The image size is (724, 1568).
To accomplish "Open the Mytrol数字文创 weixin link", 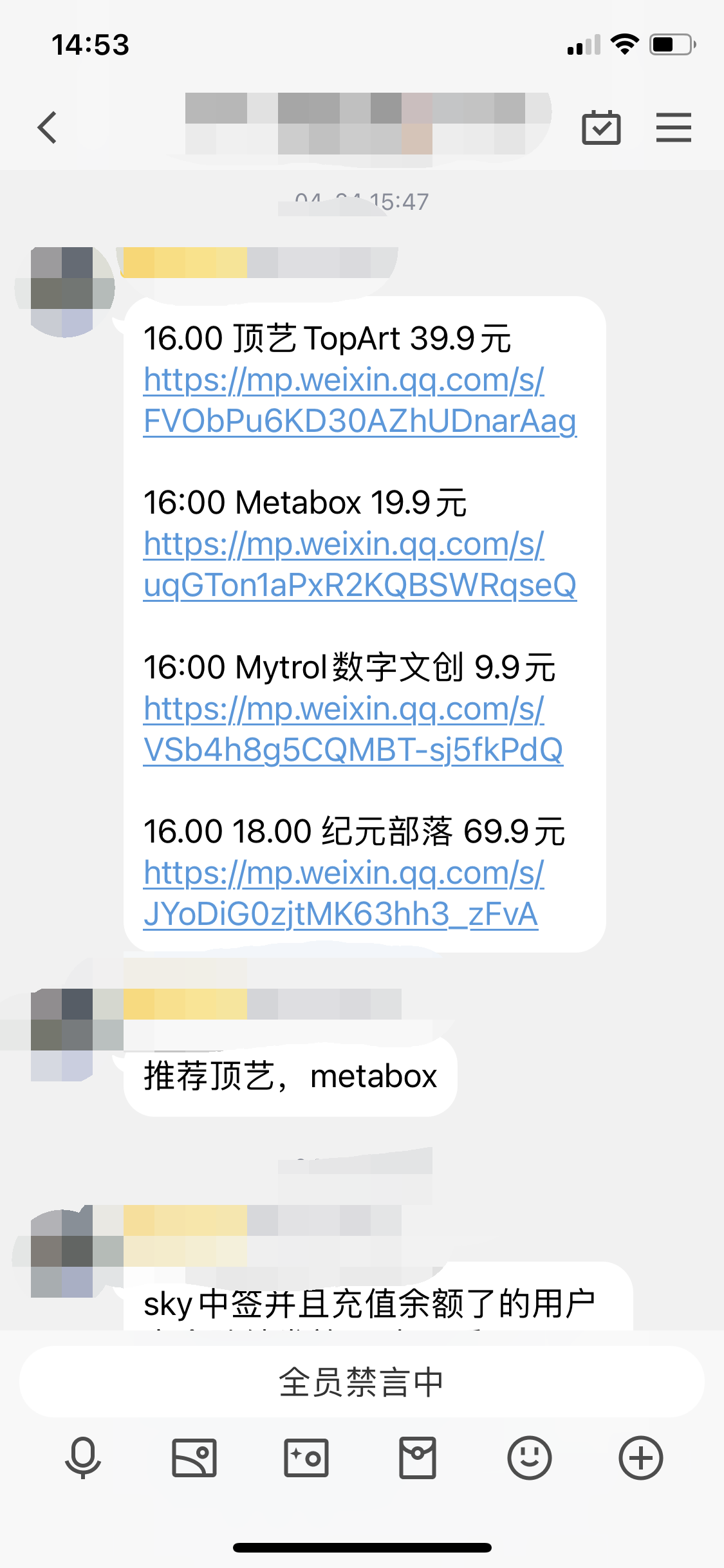I will (x=353, y=729).
